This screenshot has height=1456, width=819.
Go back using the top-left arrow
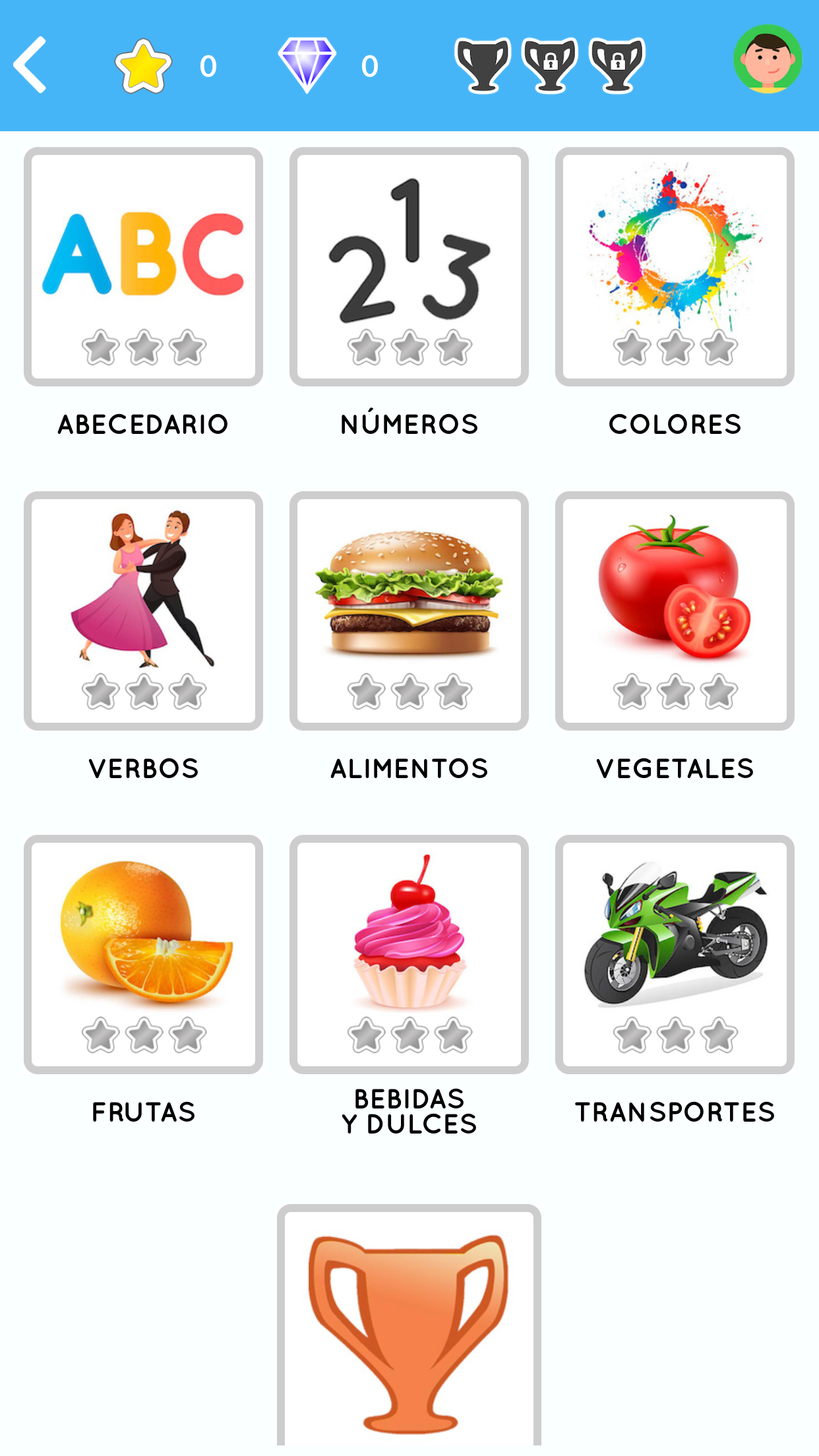pyautogui.click(x=30, y=65)
